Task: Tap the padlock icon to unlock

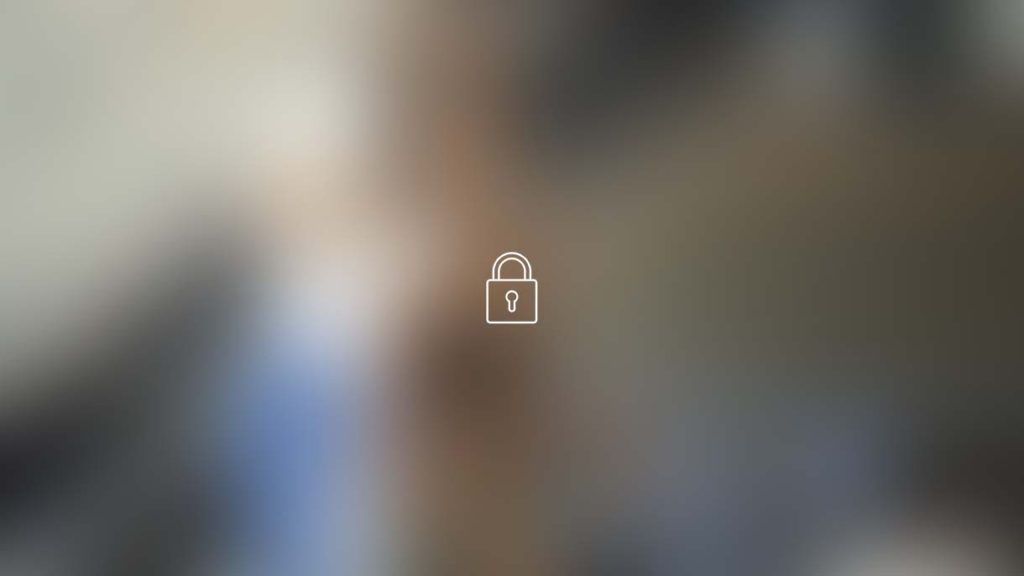Action: [511, 289]
